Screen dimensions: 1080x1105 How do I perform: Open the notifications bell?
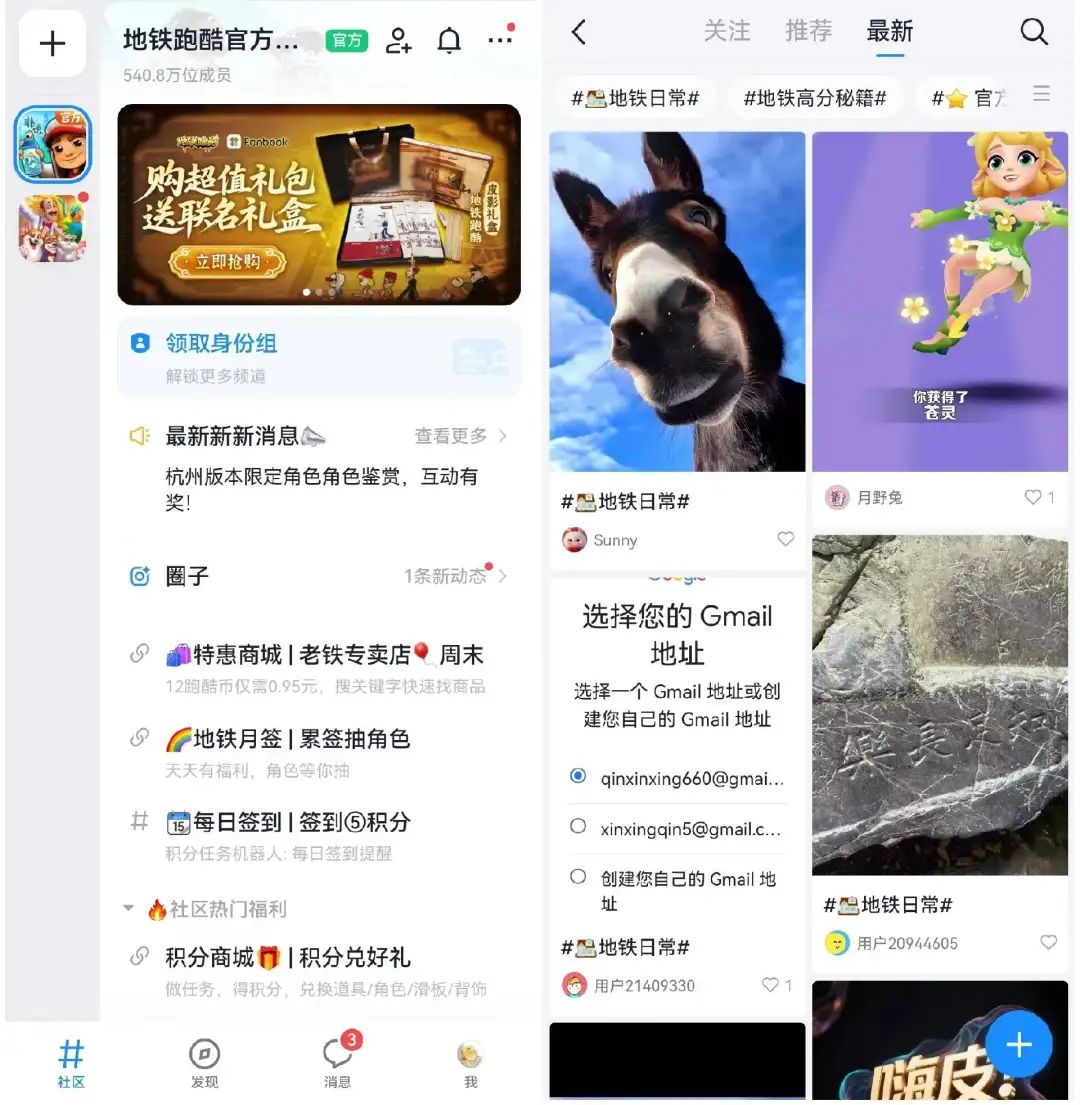click(450, 40)
